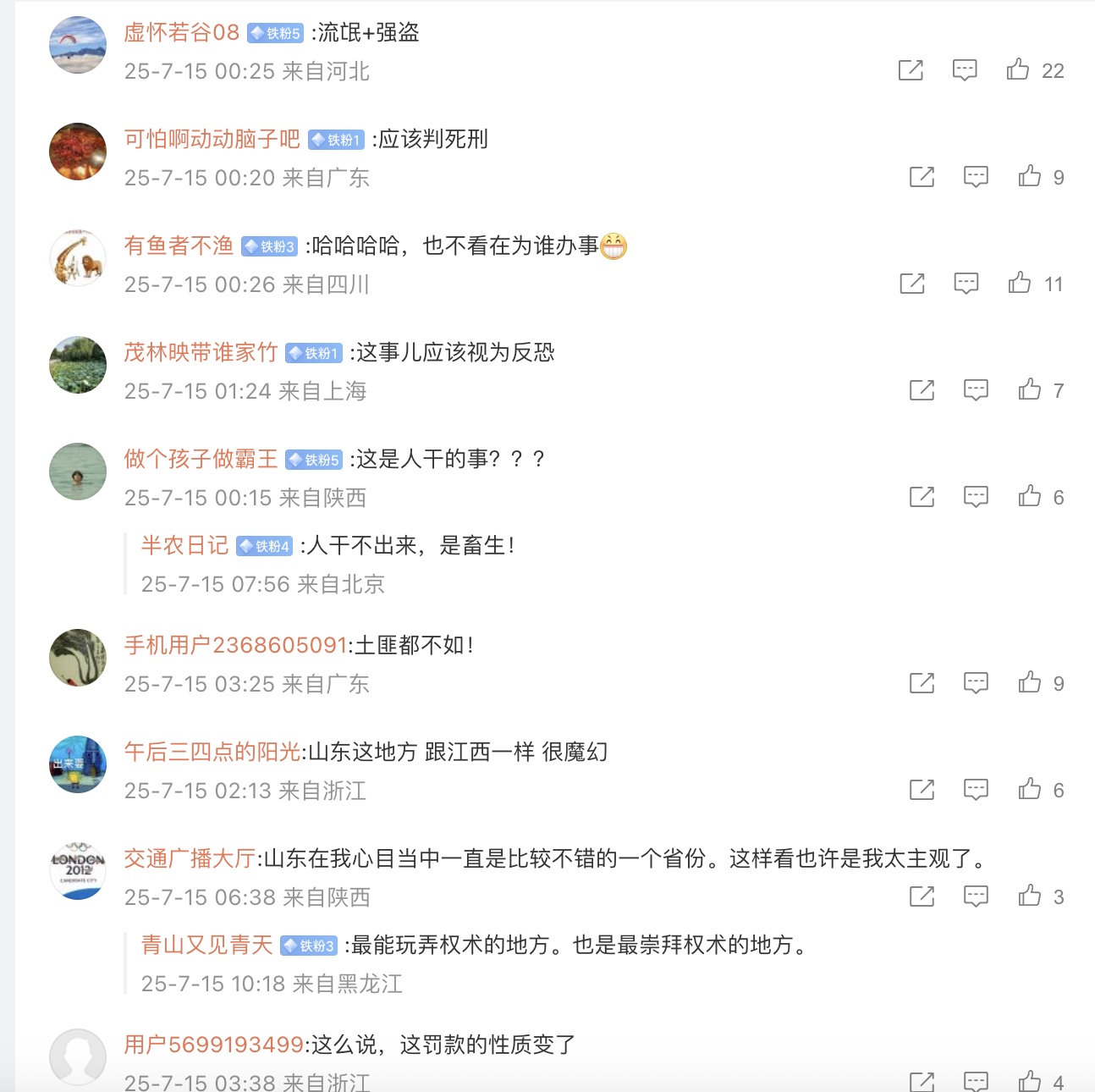
Task: Like 茂林映带谁家竹's comment
Action: [x=1030, y=389]
